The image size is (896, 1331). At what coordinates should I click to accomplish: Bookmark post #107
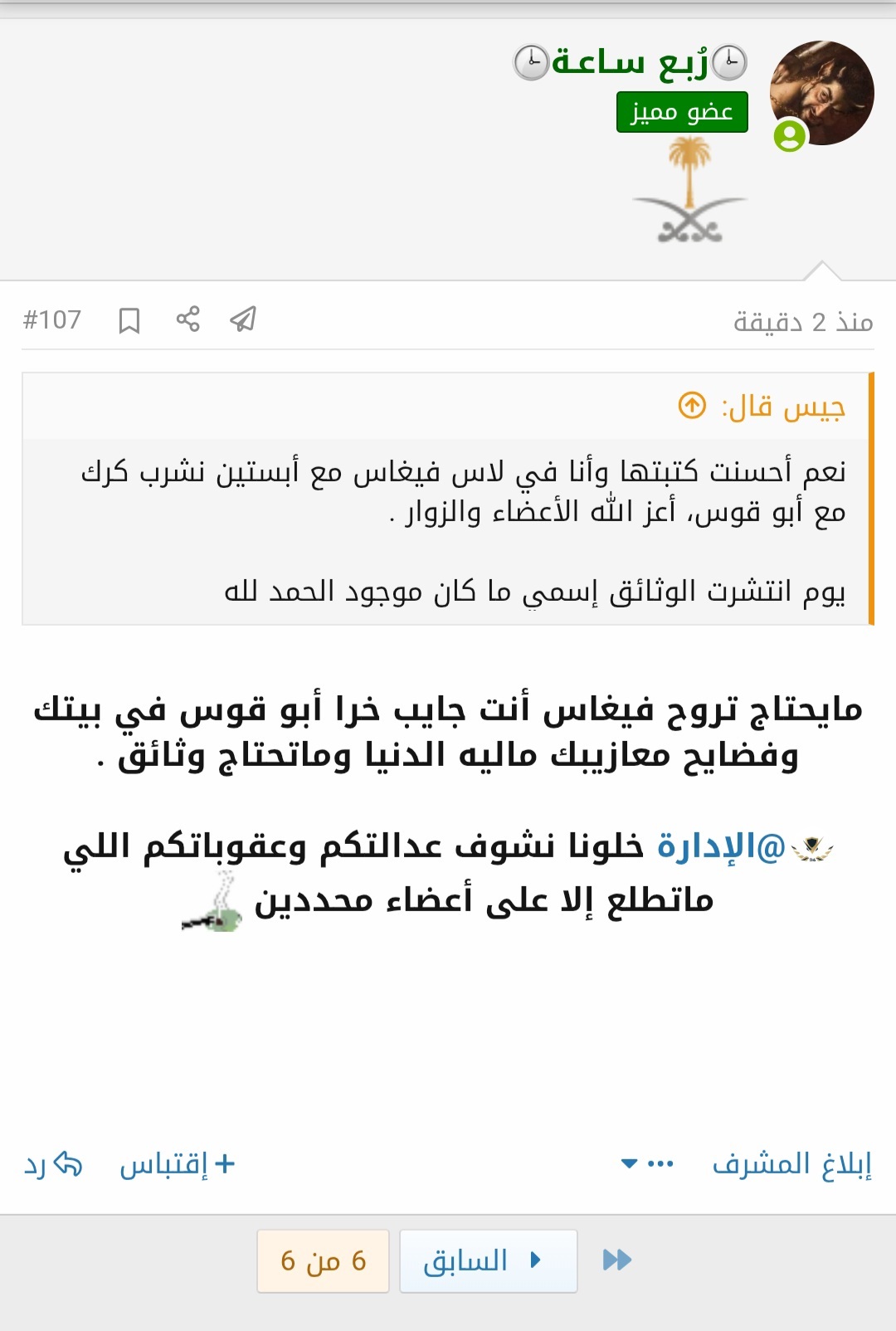pyautogui.click(x=129, y=320)
